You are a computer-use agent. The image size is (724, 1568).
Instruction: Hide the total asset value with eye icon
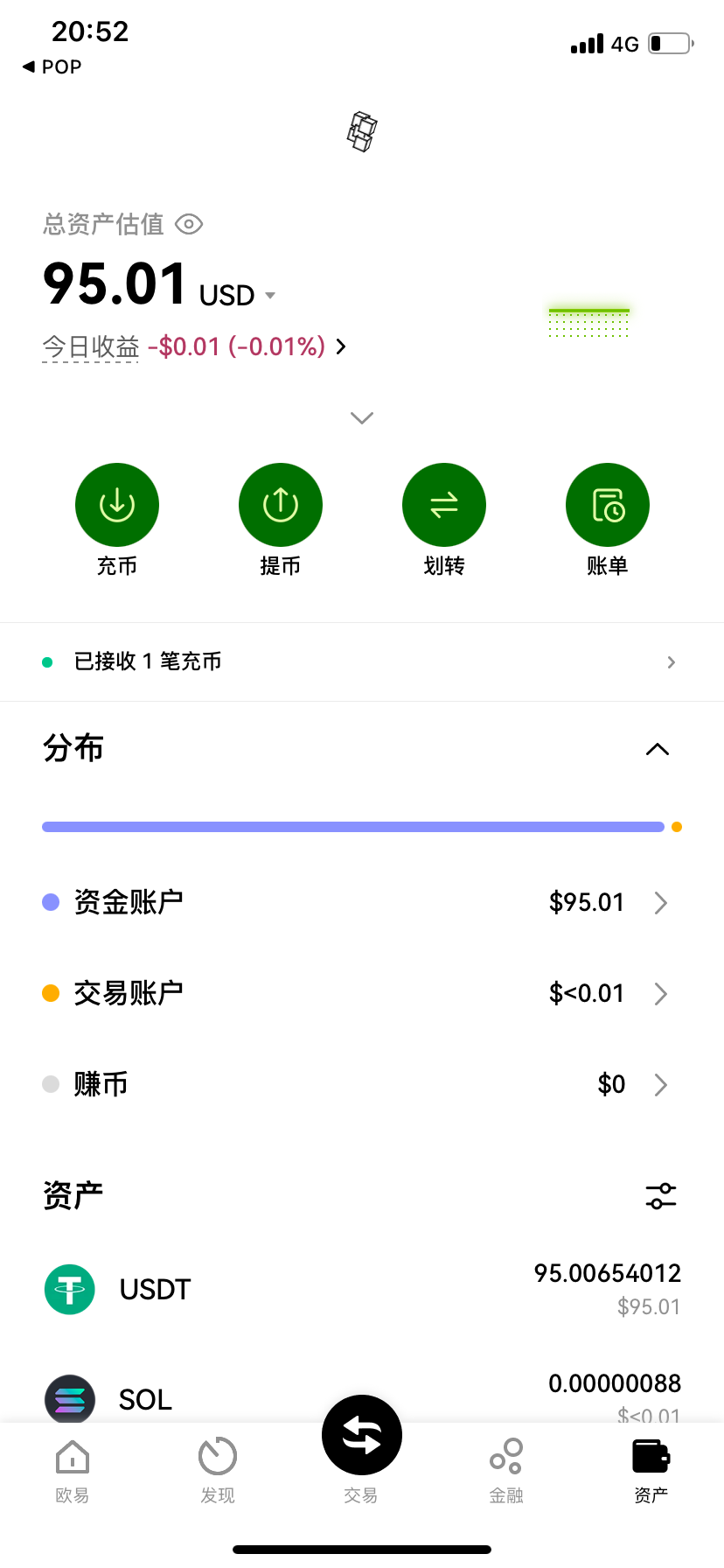tap(189, 225)
